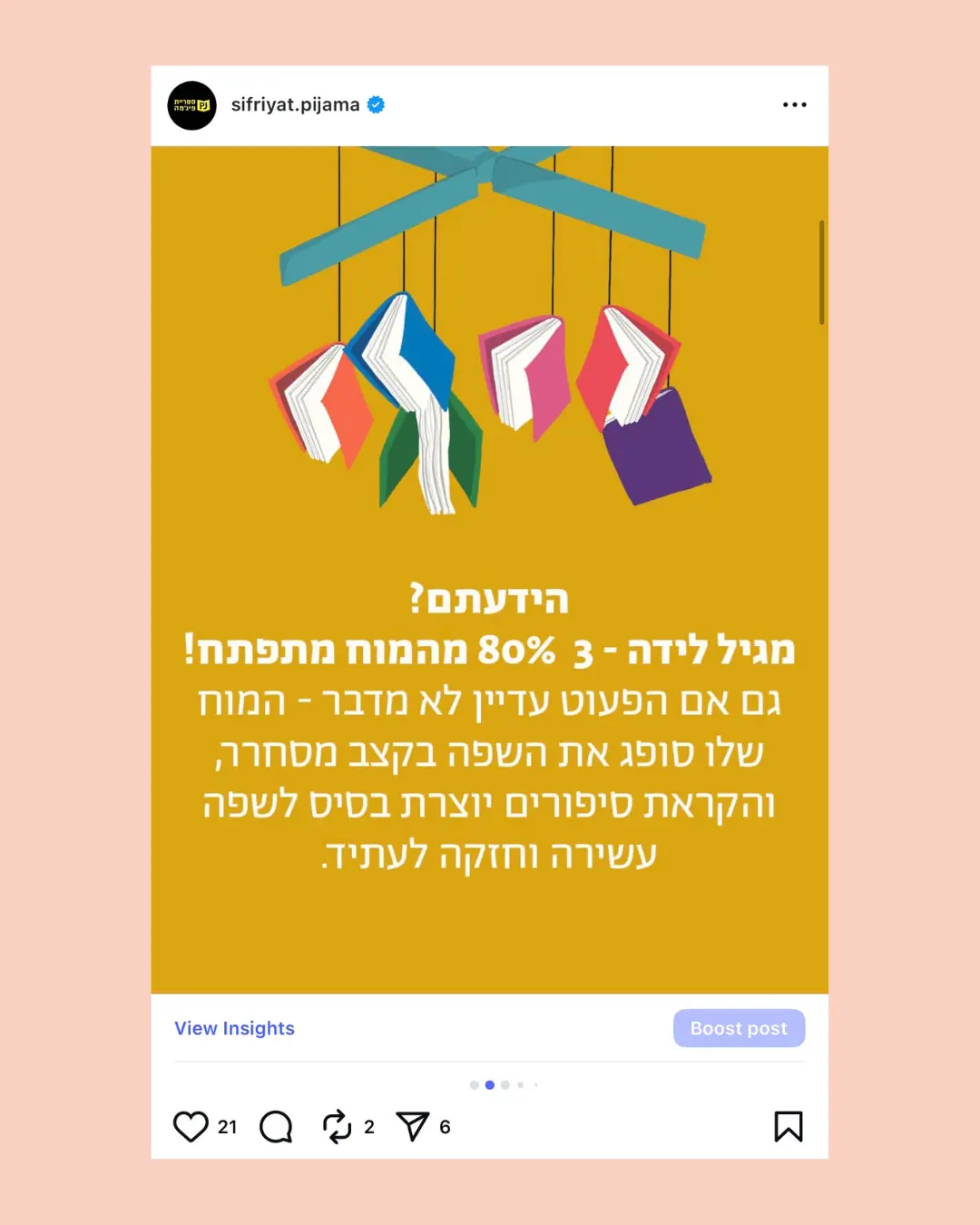This screenshot has height=1225, width=980.
Task: Repost this post
Action: pyautogui.click(x=337, y=1127)
